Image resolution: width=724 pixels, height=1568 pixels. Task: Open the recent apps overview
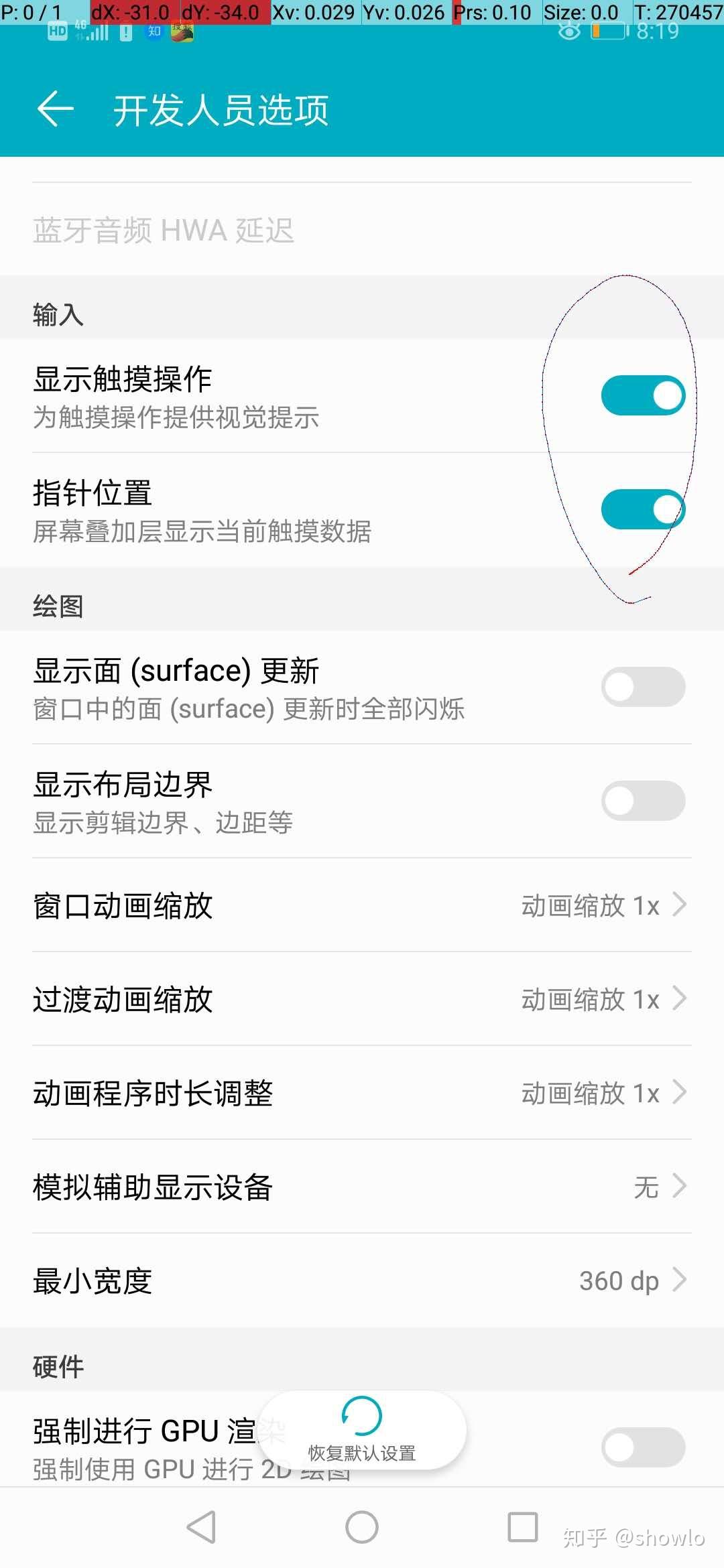pos(523,1527)
